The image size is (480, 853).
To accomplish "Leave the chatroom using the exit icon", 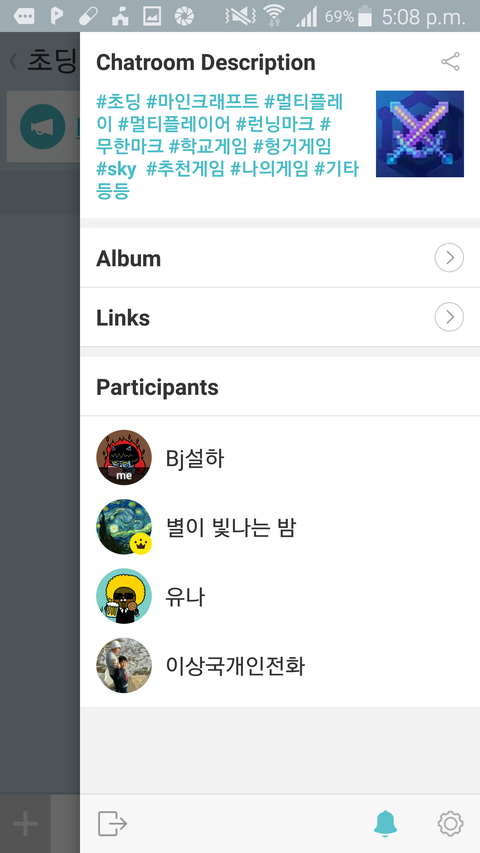I will 112,823.
